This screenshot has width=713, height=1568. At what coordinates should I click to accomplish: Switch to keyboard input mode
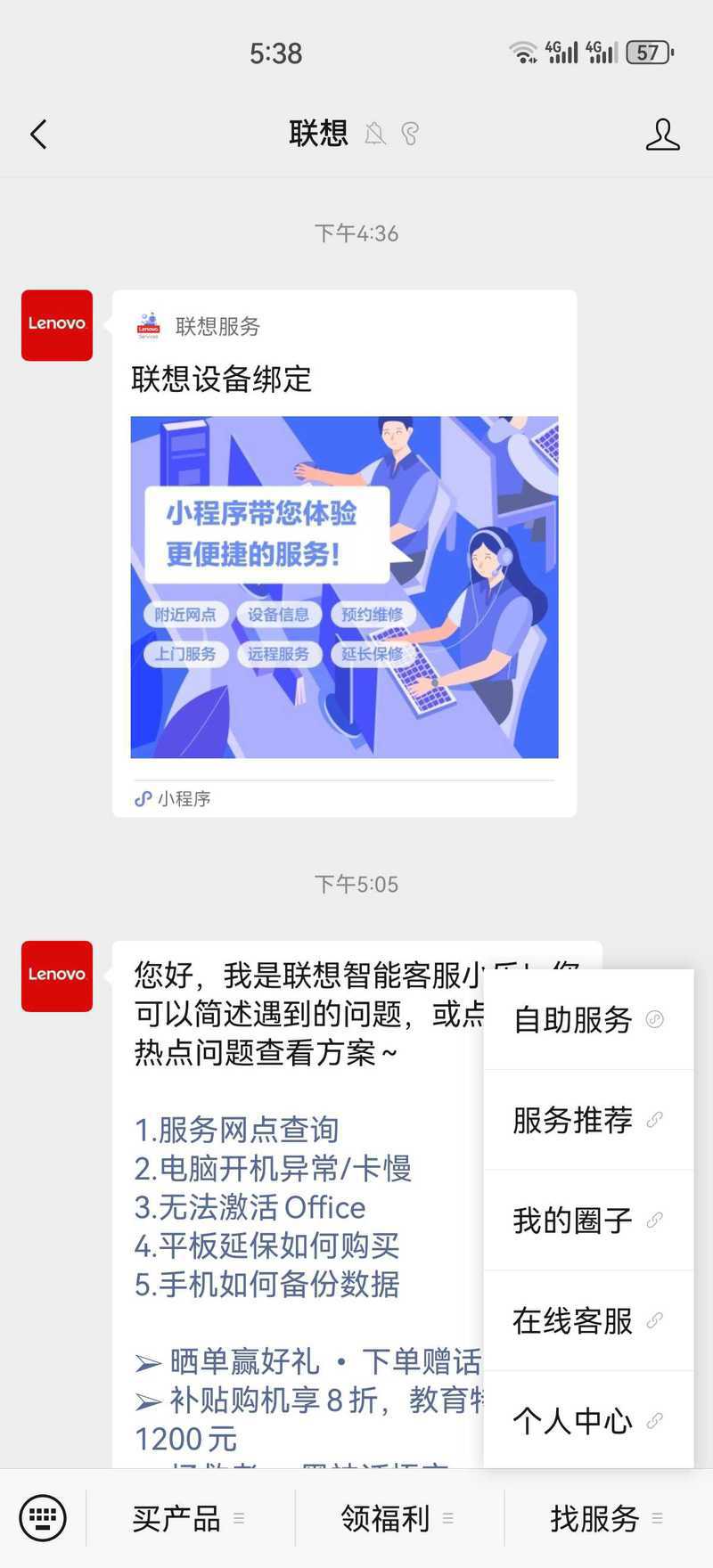pos(43,1517)
